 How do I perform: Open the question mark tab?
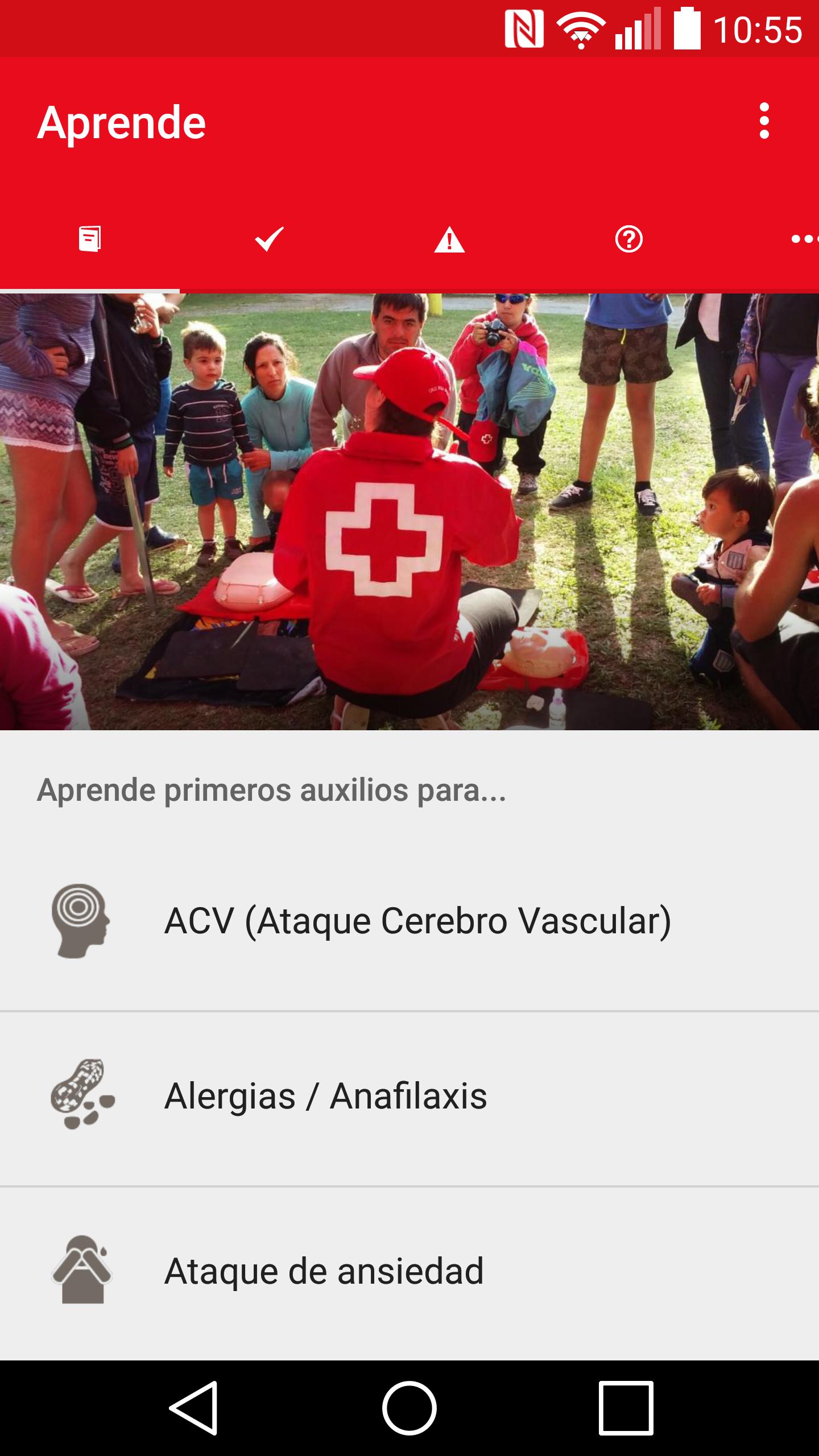point(629,239)
